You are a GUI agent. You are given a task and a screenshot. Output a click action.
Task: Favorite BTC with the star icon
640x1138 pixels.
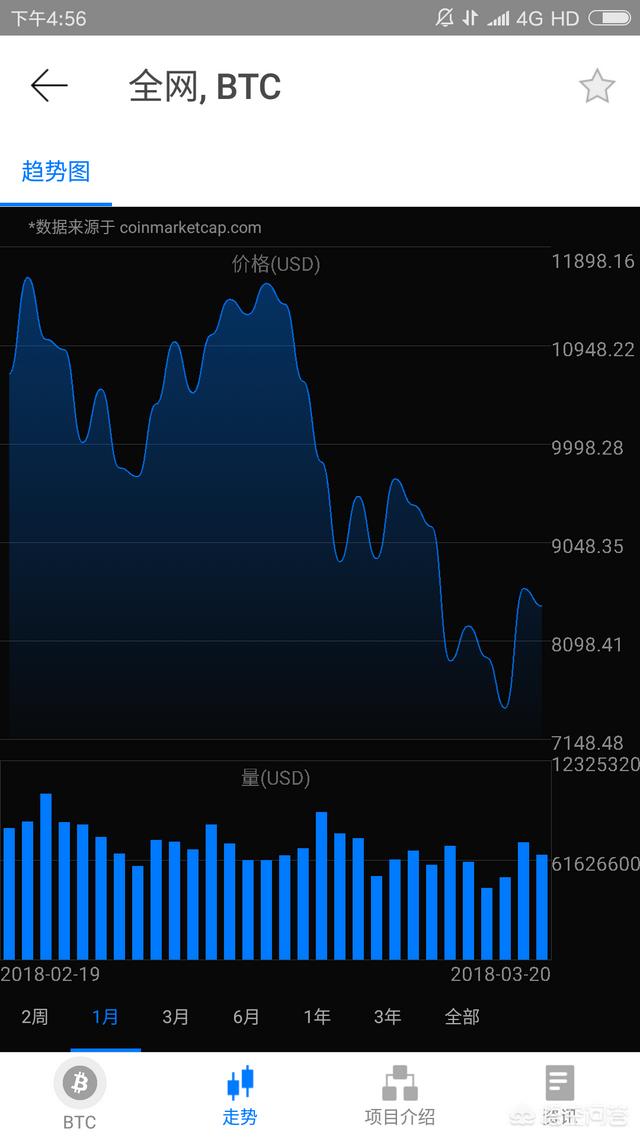pos(597,87)
